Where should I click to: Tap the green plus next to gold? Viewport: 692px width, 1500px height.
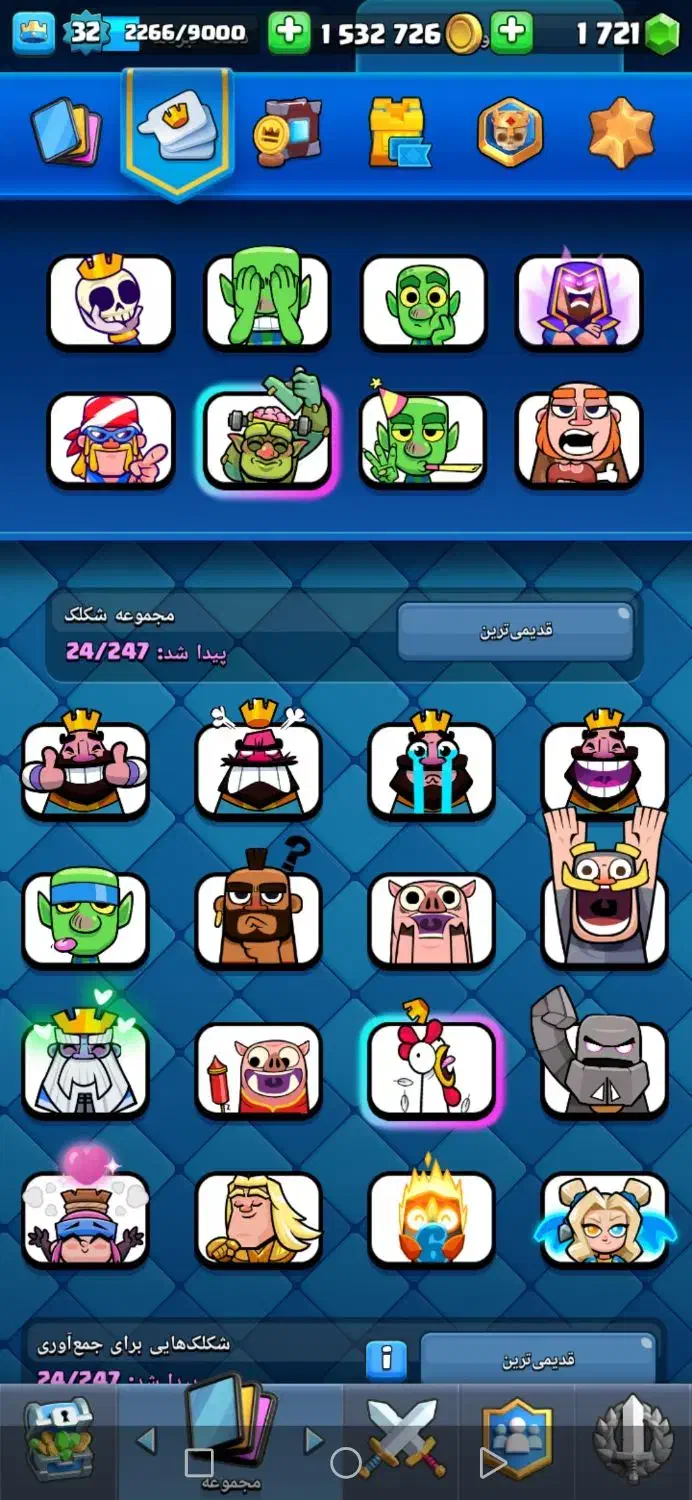(290, 33)
